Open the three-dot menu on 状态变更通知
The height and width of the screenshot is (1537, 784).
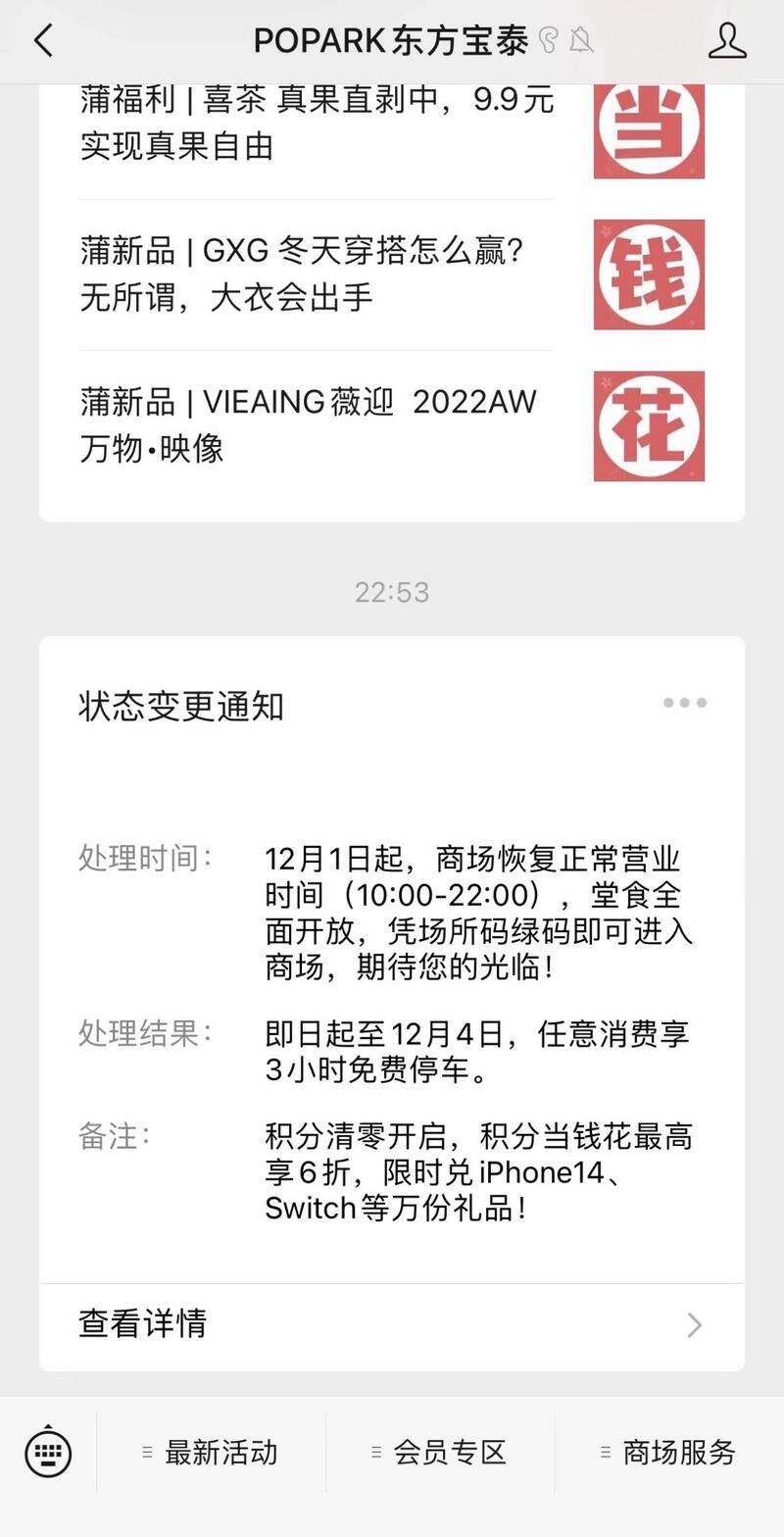click(684, 703)
